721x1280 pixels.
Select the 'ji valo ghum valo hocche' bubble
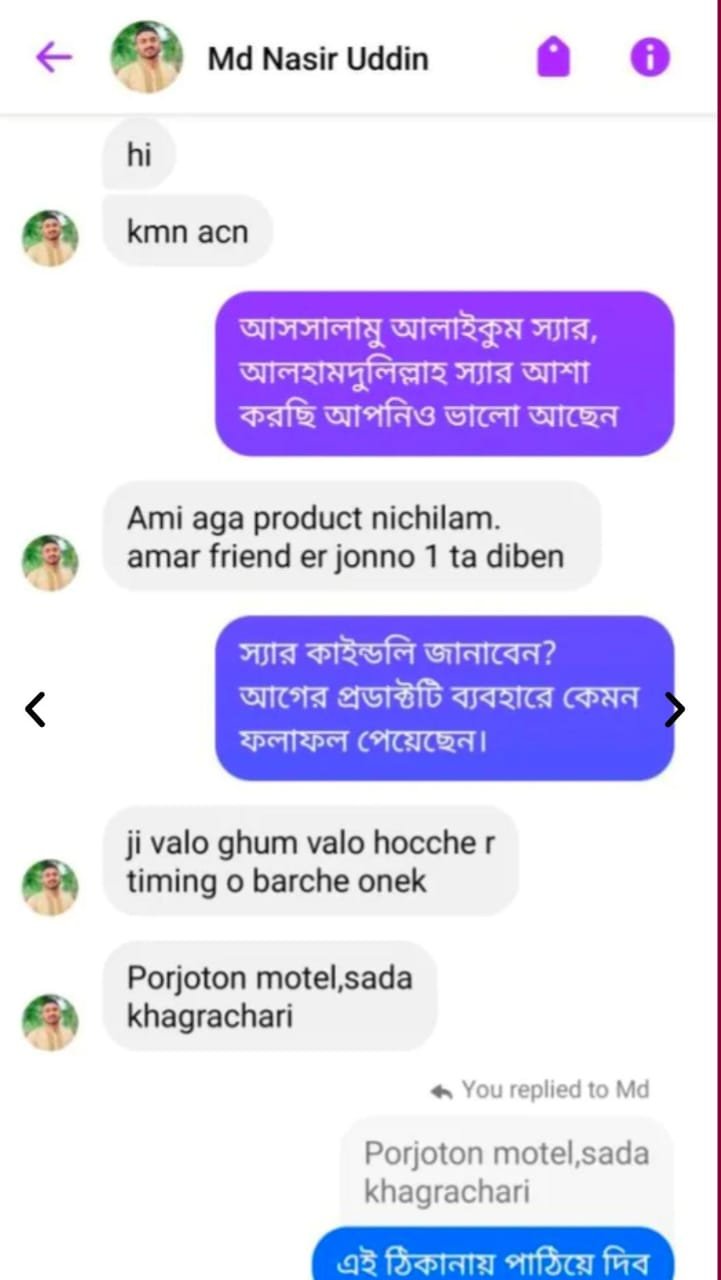(x=310, y=860)
